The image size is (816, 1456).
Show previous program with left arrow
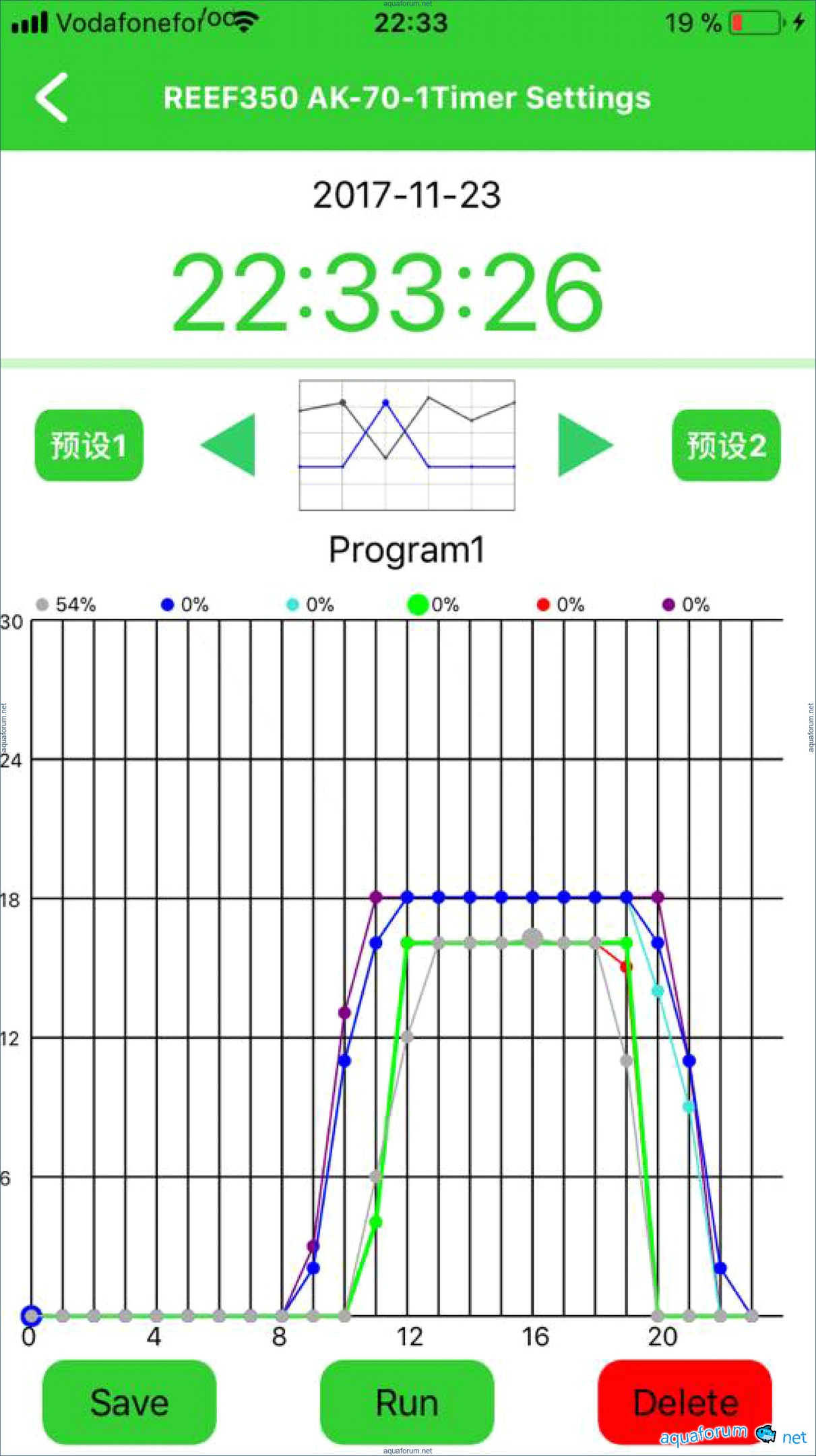coord(230,446)
